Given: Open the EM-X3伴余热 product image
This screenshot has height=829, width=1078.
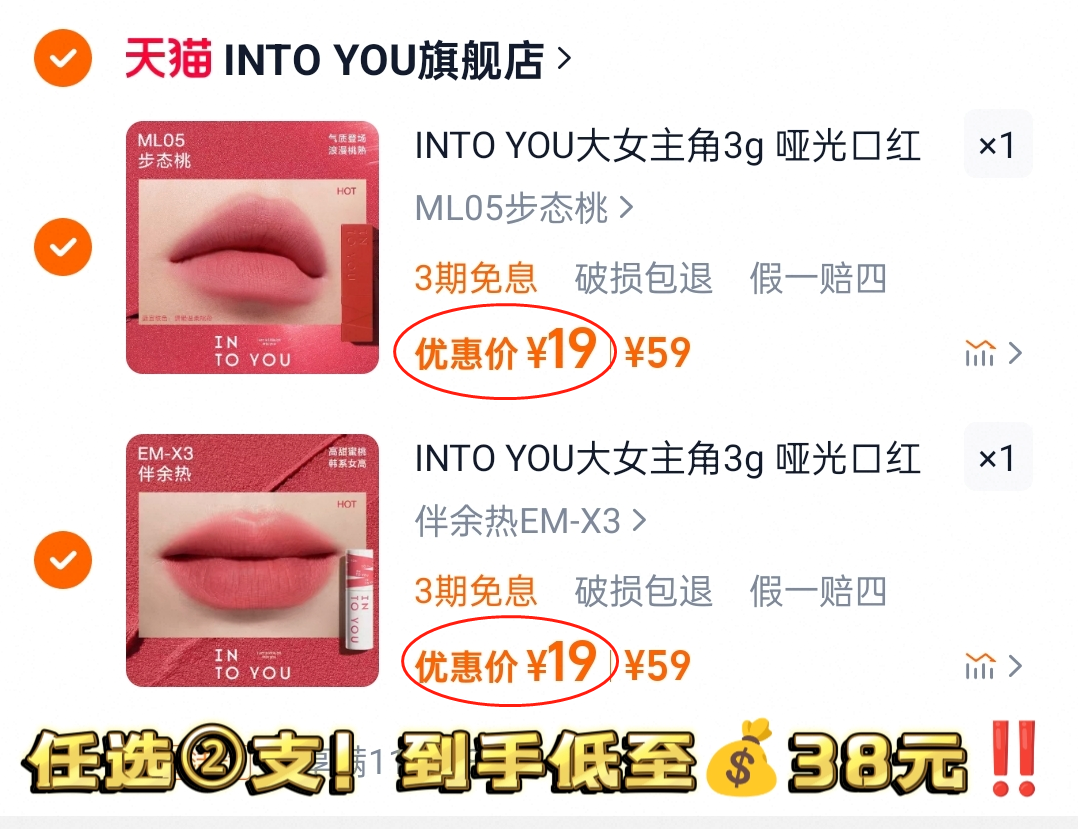Looking at the screenshot, I should pos(252,560).
